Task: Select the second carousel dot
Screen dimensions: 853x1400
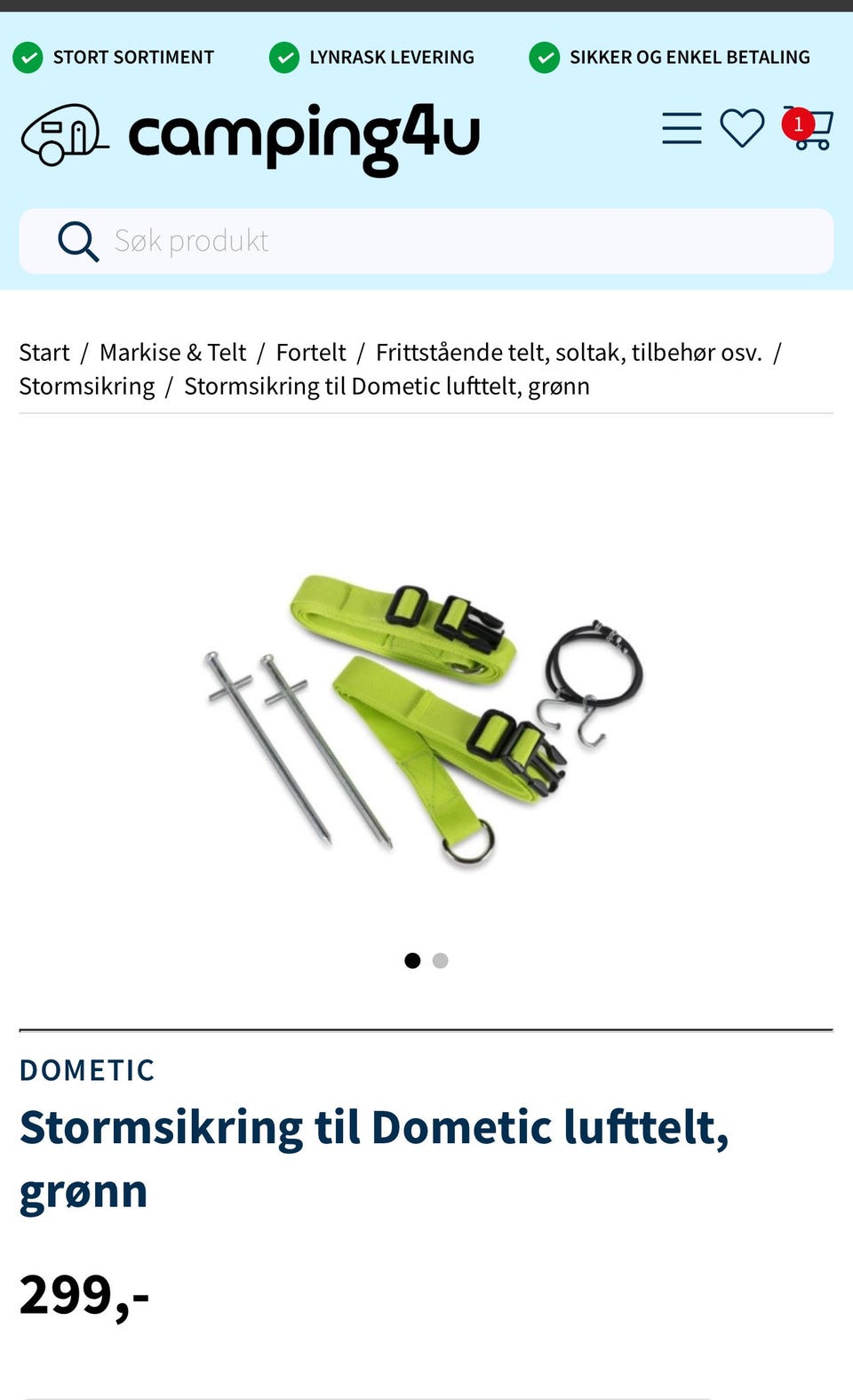Action: [x=441, y=960]
